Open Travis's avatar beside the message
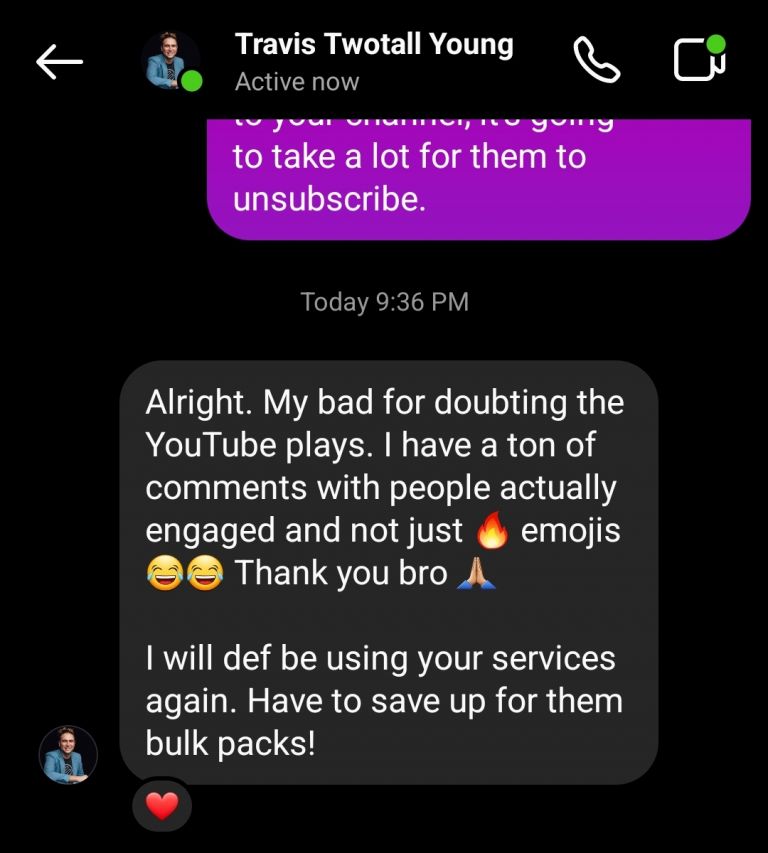768x853 pixels. click(68, 755)
